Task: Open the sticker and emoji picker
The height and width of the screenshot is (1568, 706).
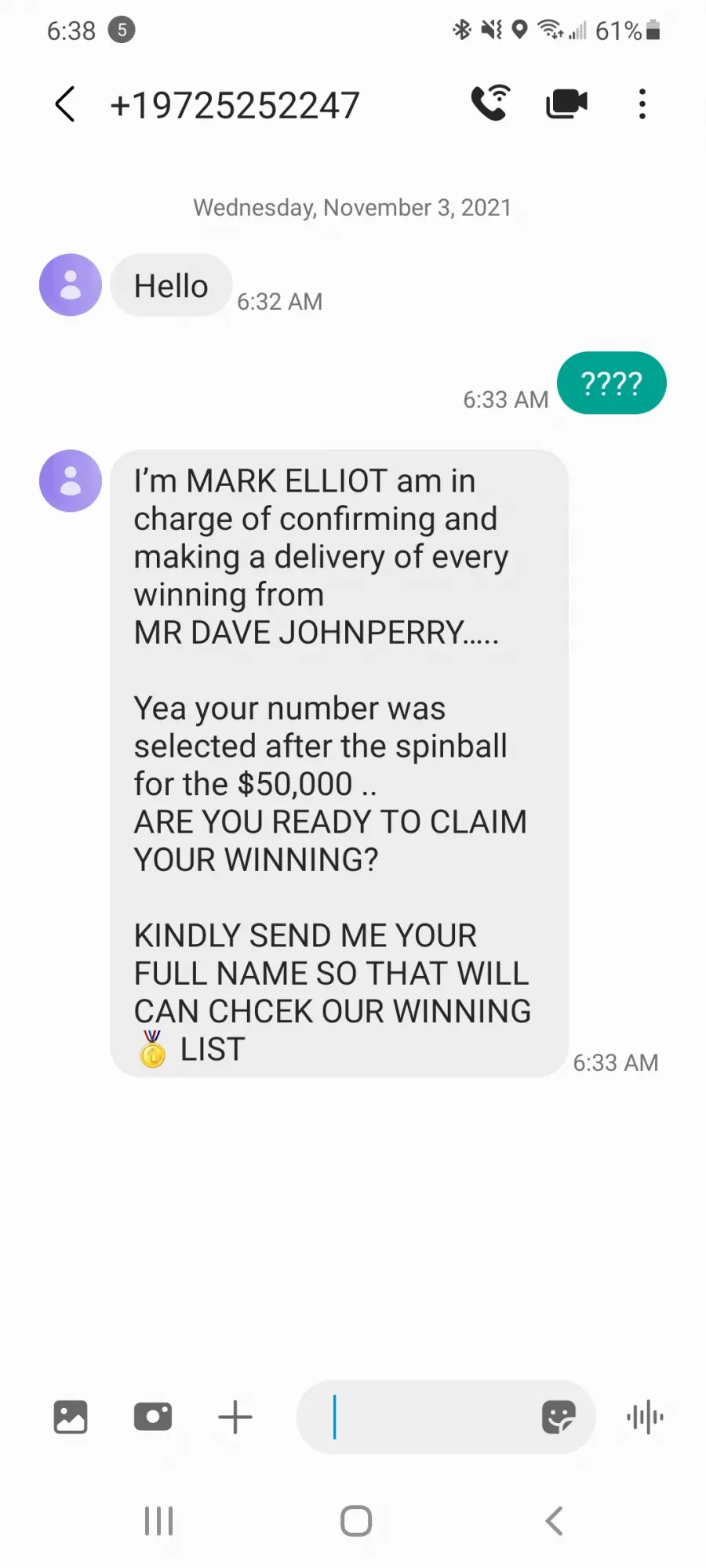Action: click(559, 1417)
